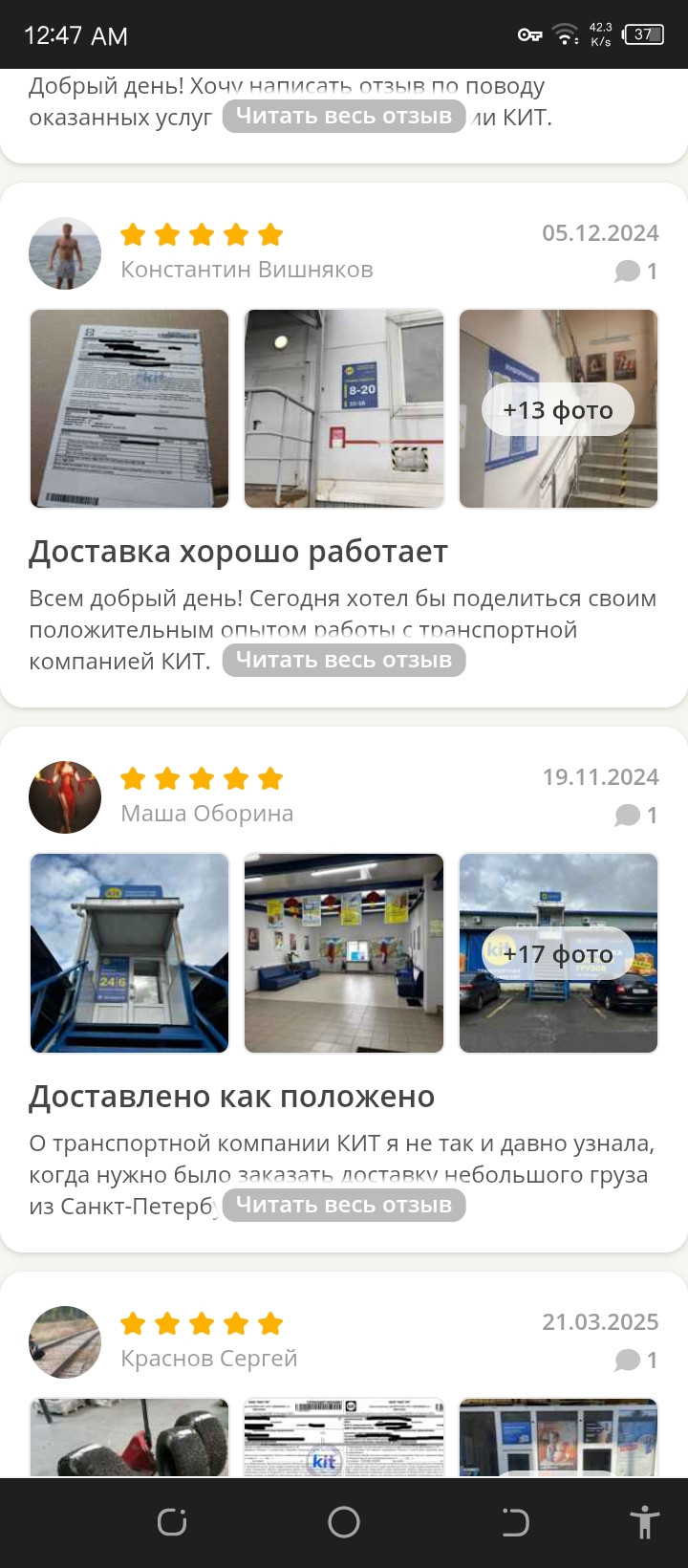View the +17 фото gallery tile
Image resolution: width=688 pixels, height=1568 pixels.
(559, 953)
